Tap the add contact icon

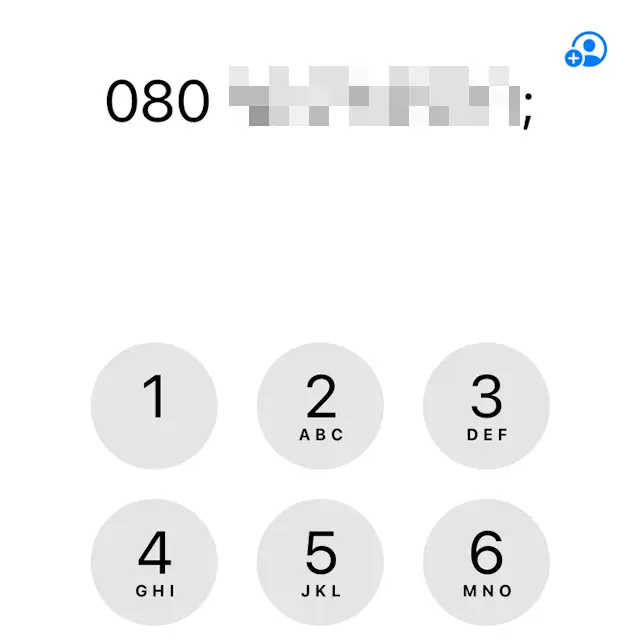coord(586,49)
